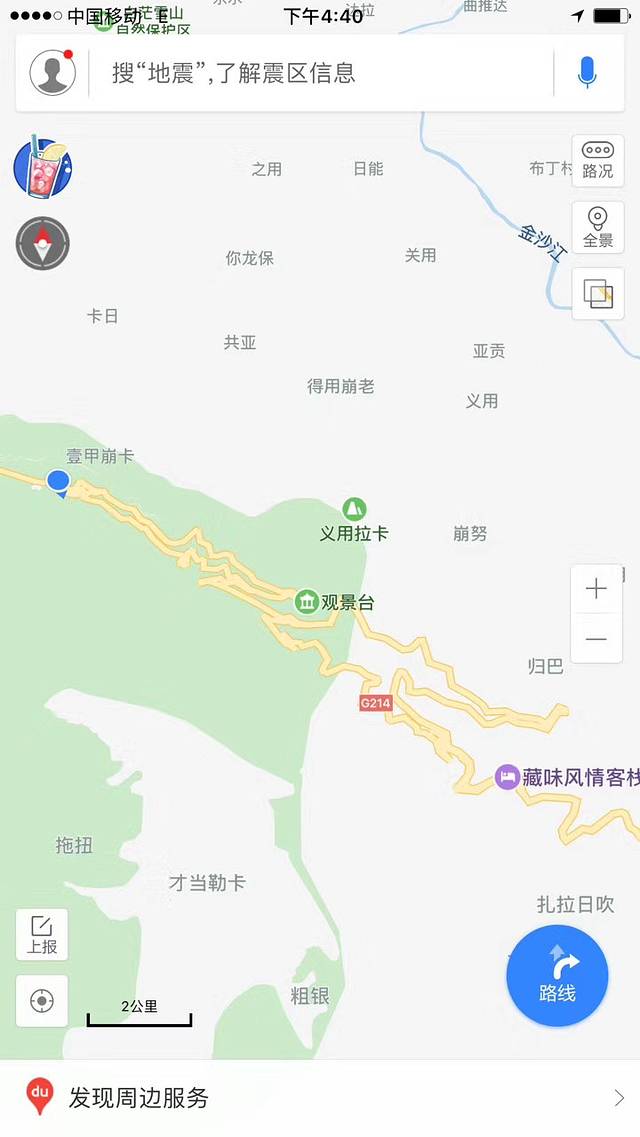
Task: Open the drink promotion icon
Action: tap(42, 167)
